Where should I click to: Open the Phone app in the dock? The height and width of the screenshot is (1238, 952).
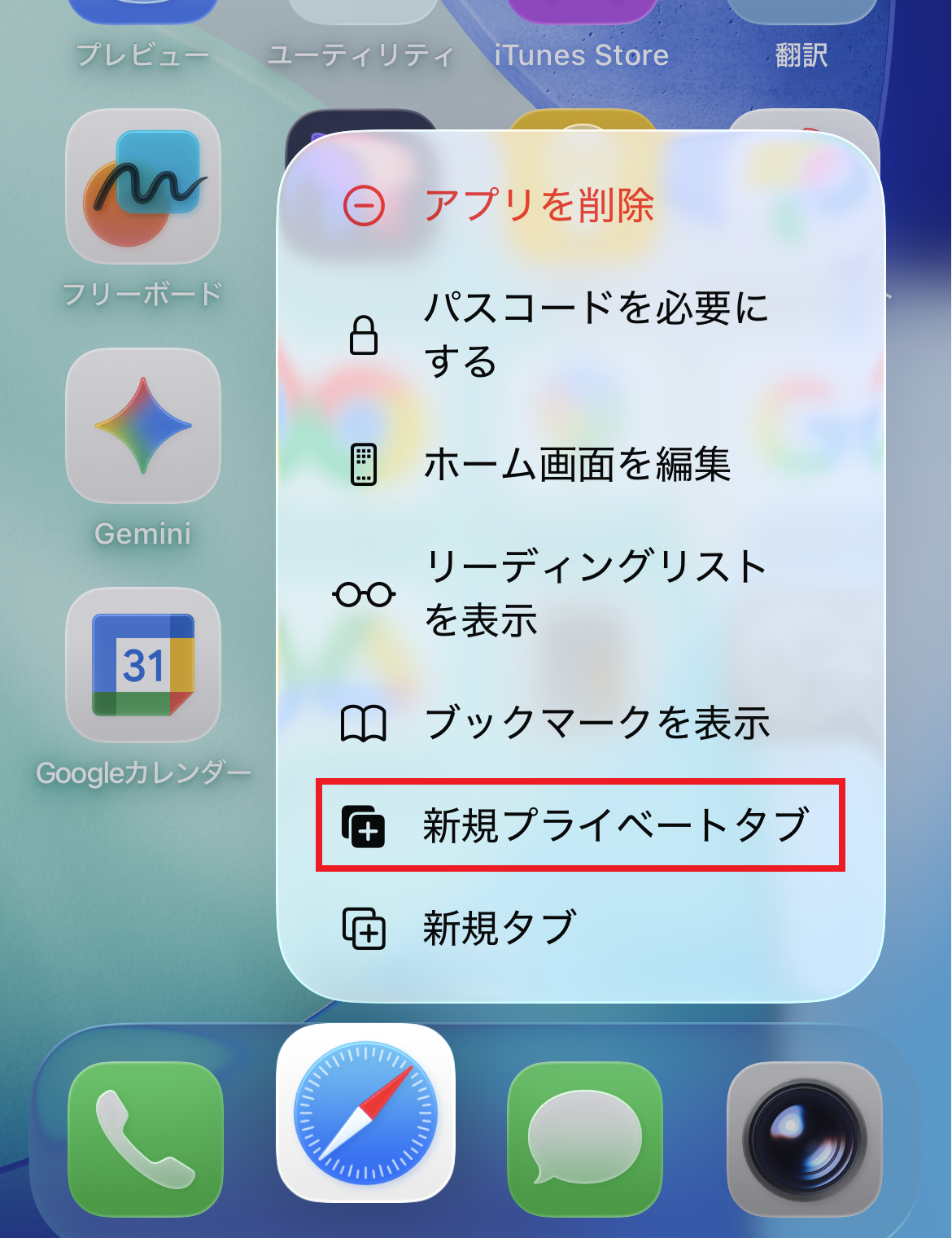pyautogui.click(x=146, y=1137)
